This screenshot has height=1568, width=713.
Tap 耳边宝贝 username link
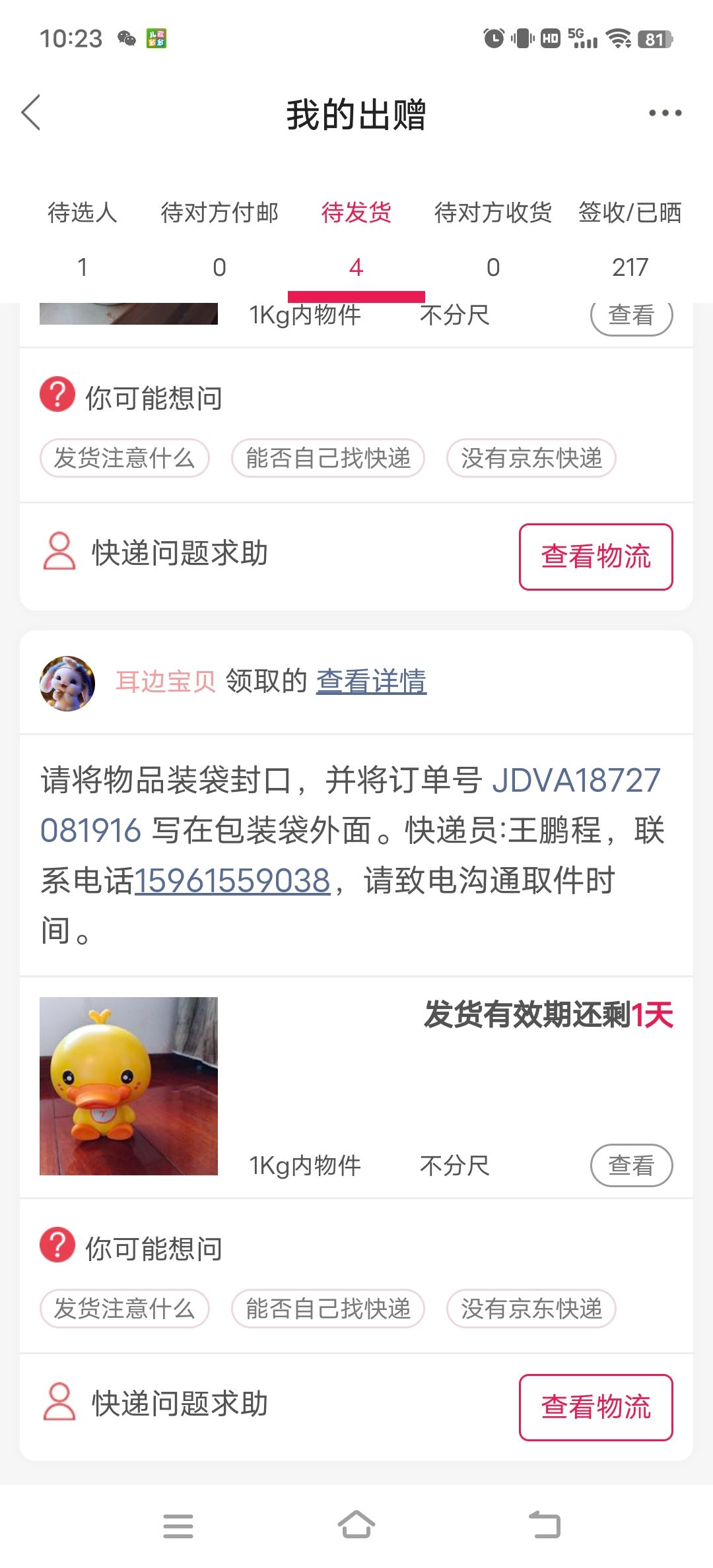pos(166,682)
